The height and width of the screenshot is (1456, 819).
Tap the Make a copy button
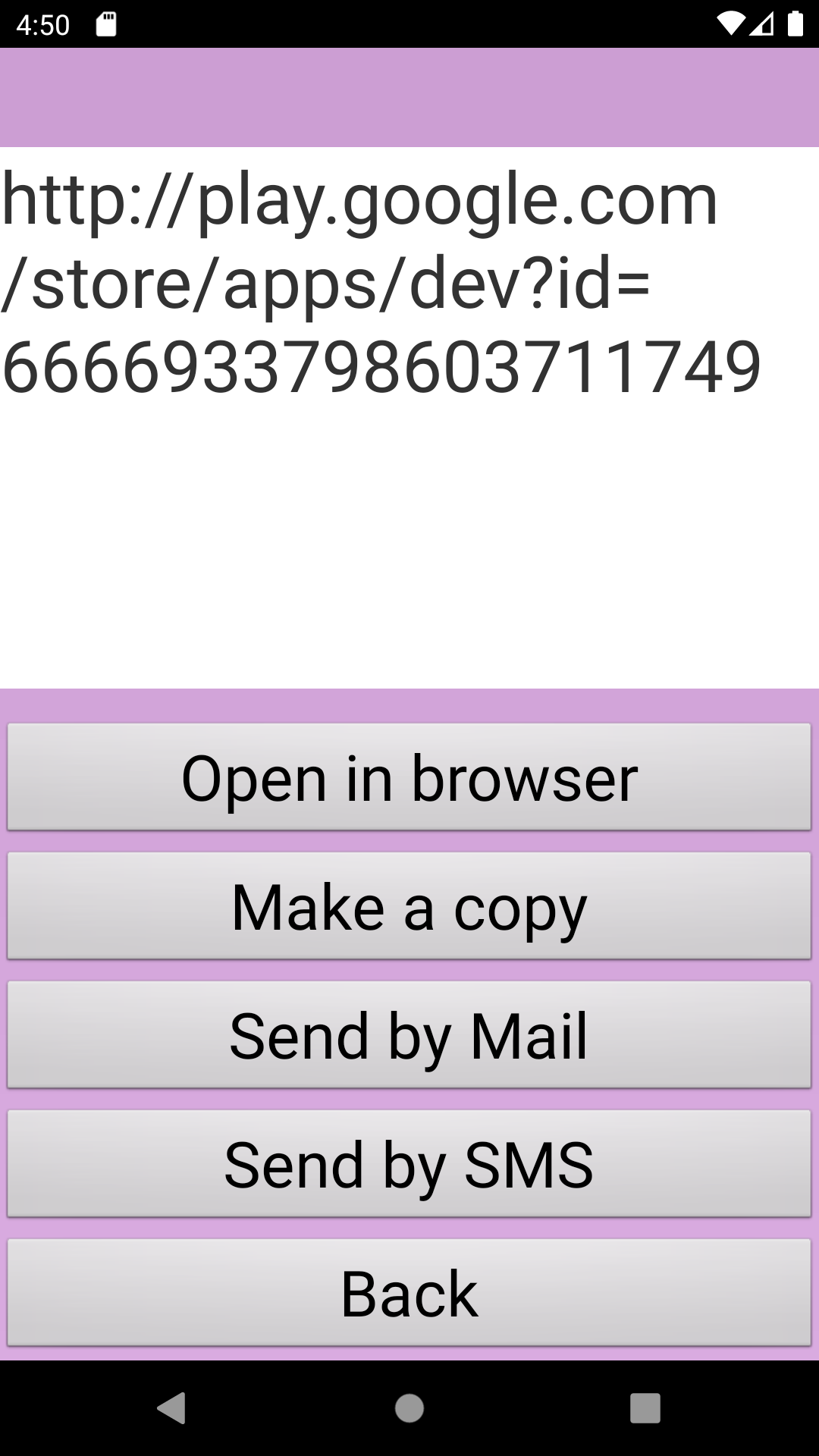(409, 906)
